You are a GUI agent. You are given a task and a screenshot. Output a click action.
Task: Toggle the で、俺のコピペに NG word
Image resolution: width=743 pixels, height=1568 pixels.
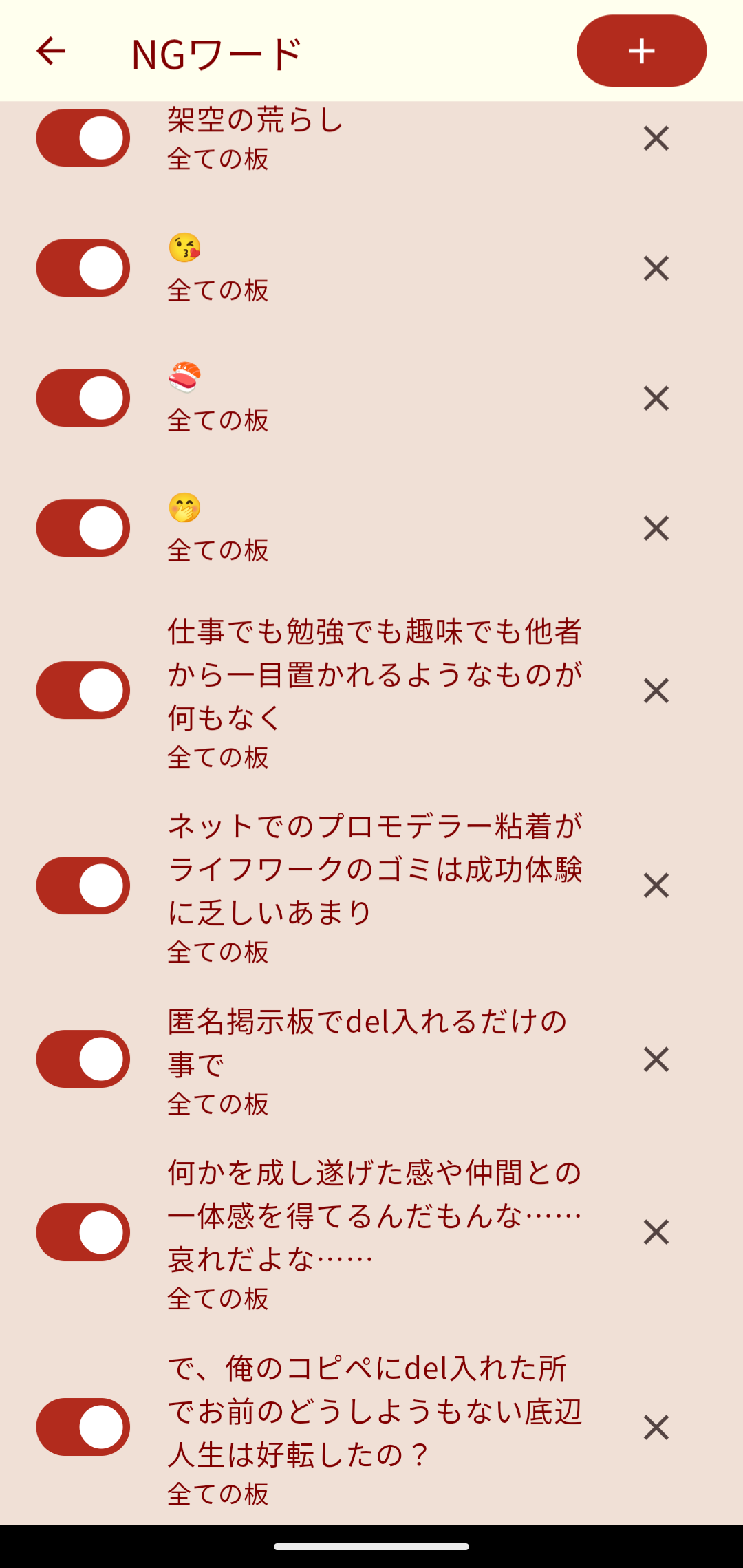(83, 1427)
